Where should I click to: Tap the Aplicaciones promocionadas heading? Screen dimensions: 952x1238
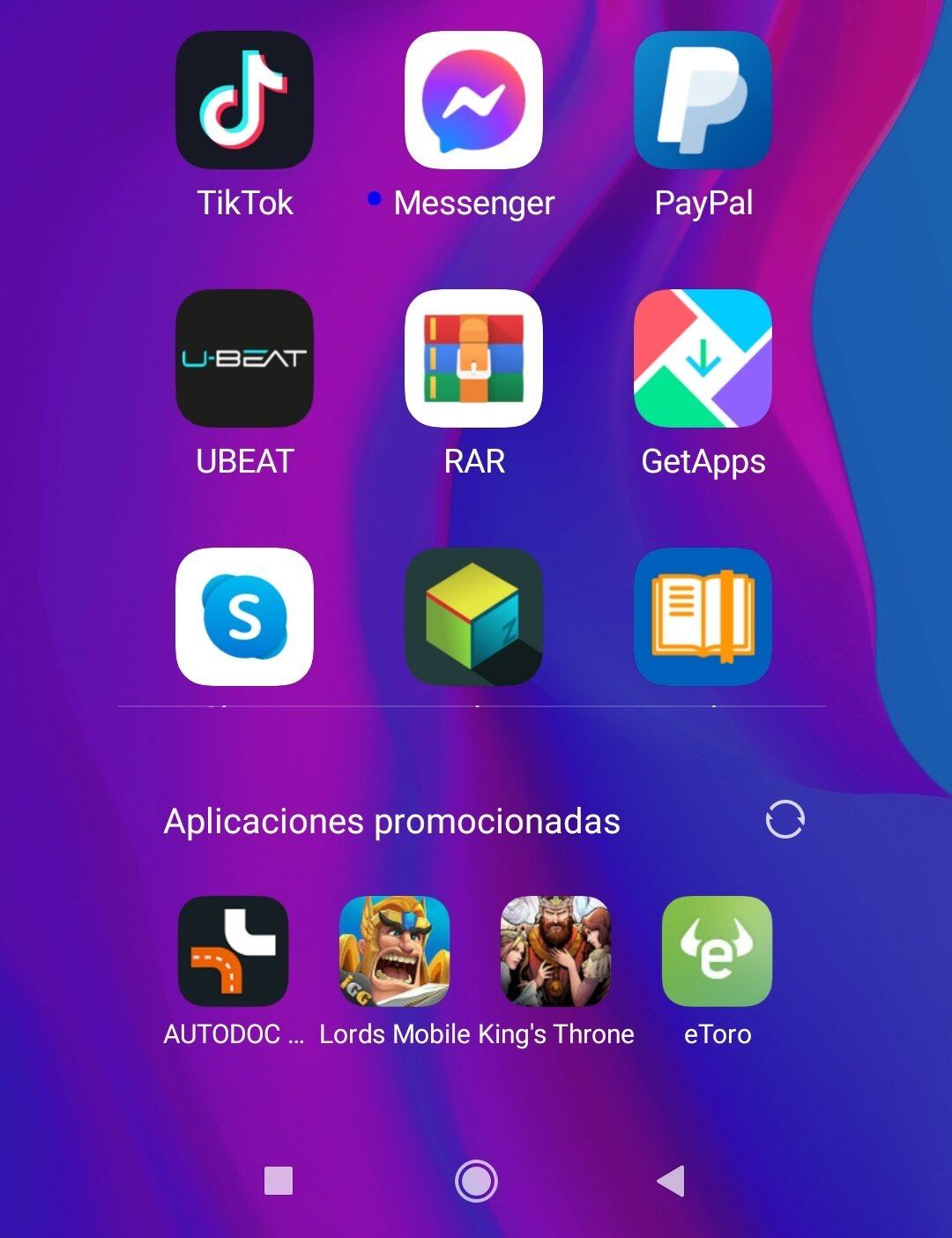coord(391,821)
